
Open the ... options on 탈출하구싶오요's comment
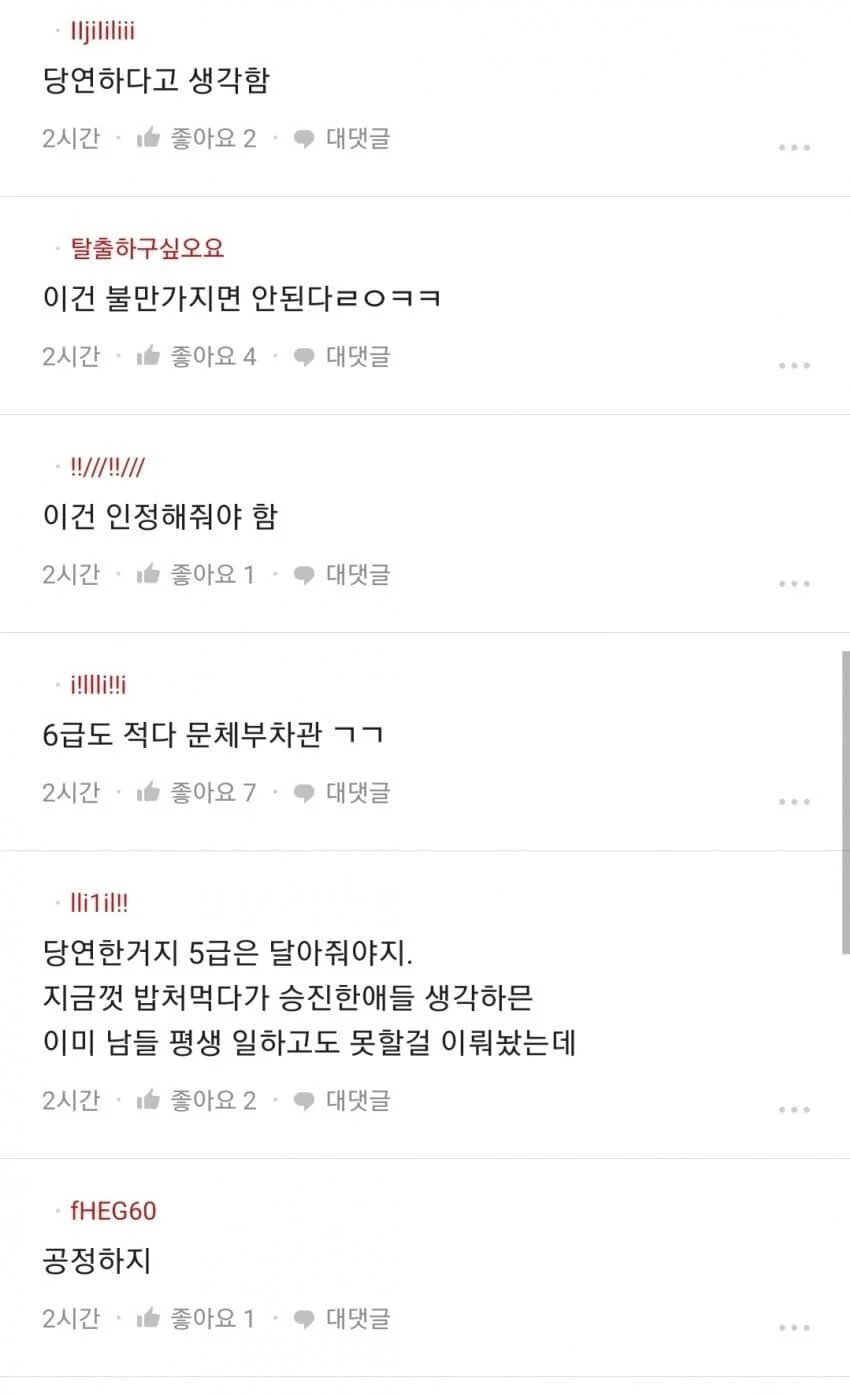tap(793, 364)
